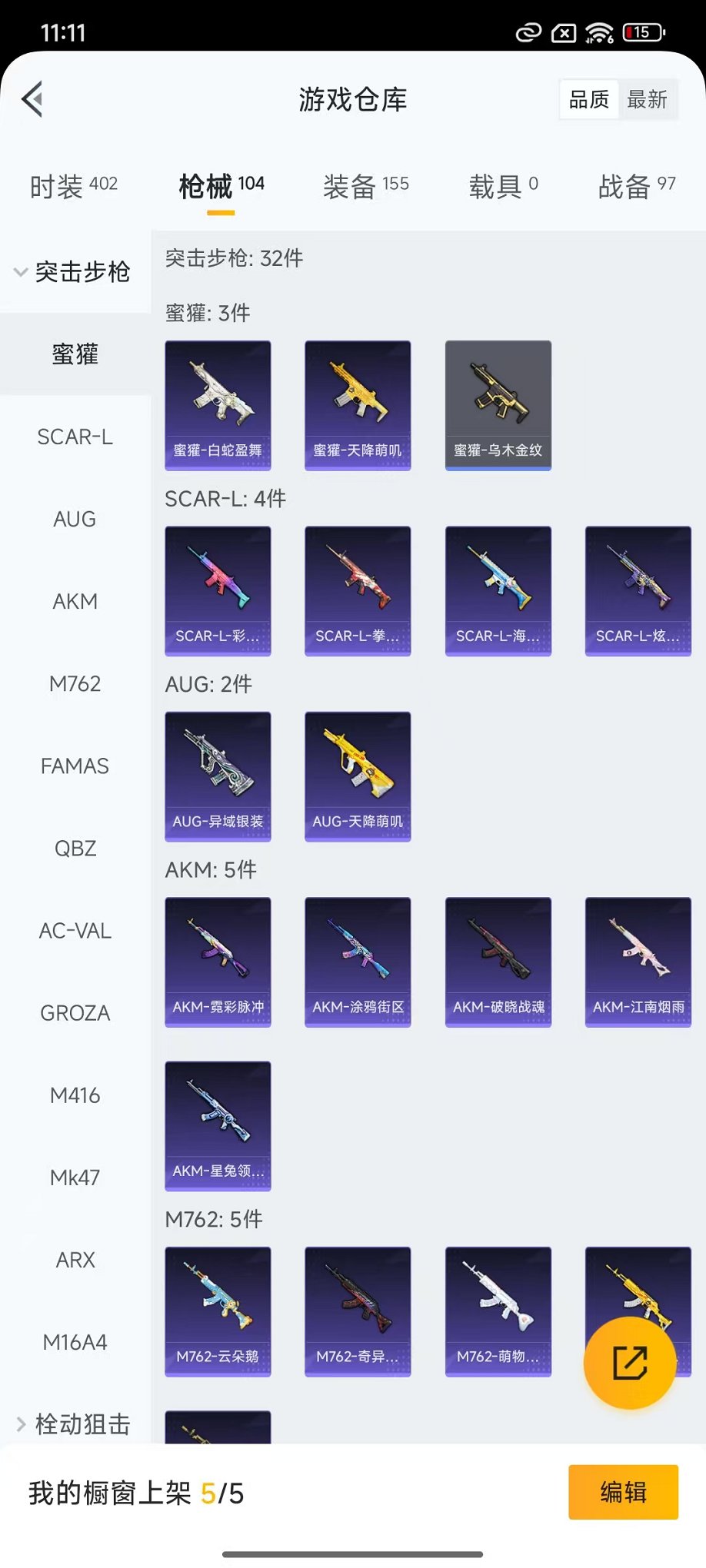Open the 蜜獾-白蛇盈舞 skin
The width and height of the screenshot is (706, 1568).
click(x=218, y=405)
